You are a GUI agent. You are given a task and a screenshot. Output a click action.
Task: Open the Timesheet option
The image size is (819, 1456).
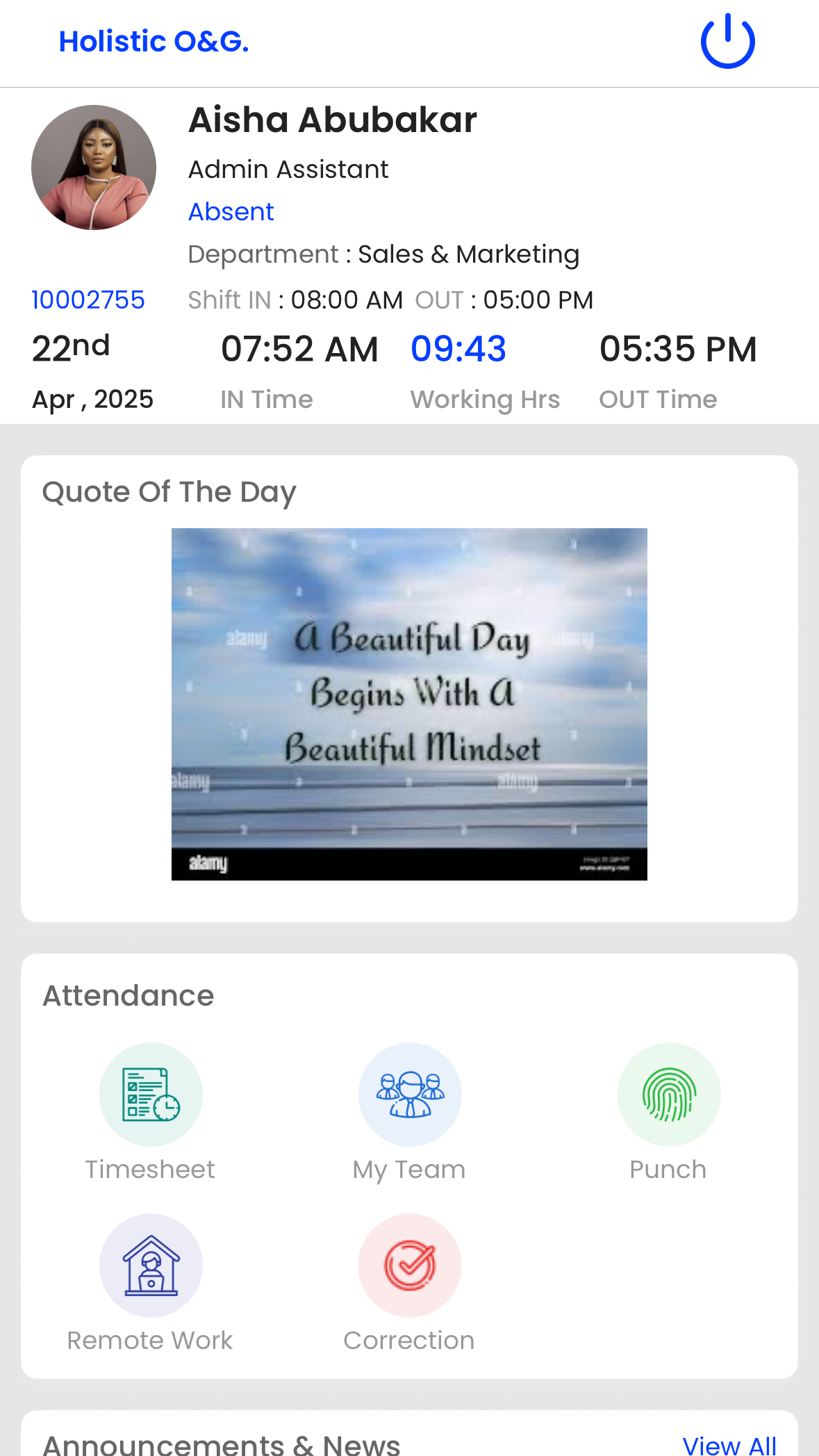151,1095
